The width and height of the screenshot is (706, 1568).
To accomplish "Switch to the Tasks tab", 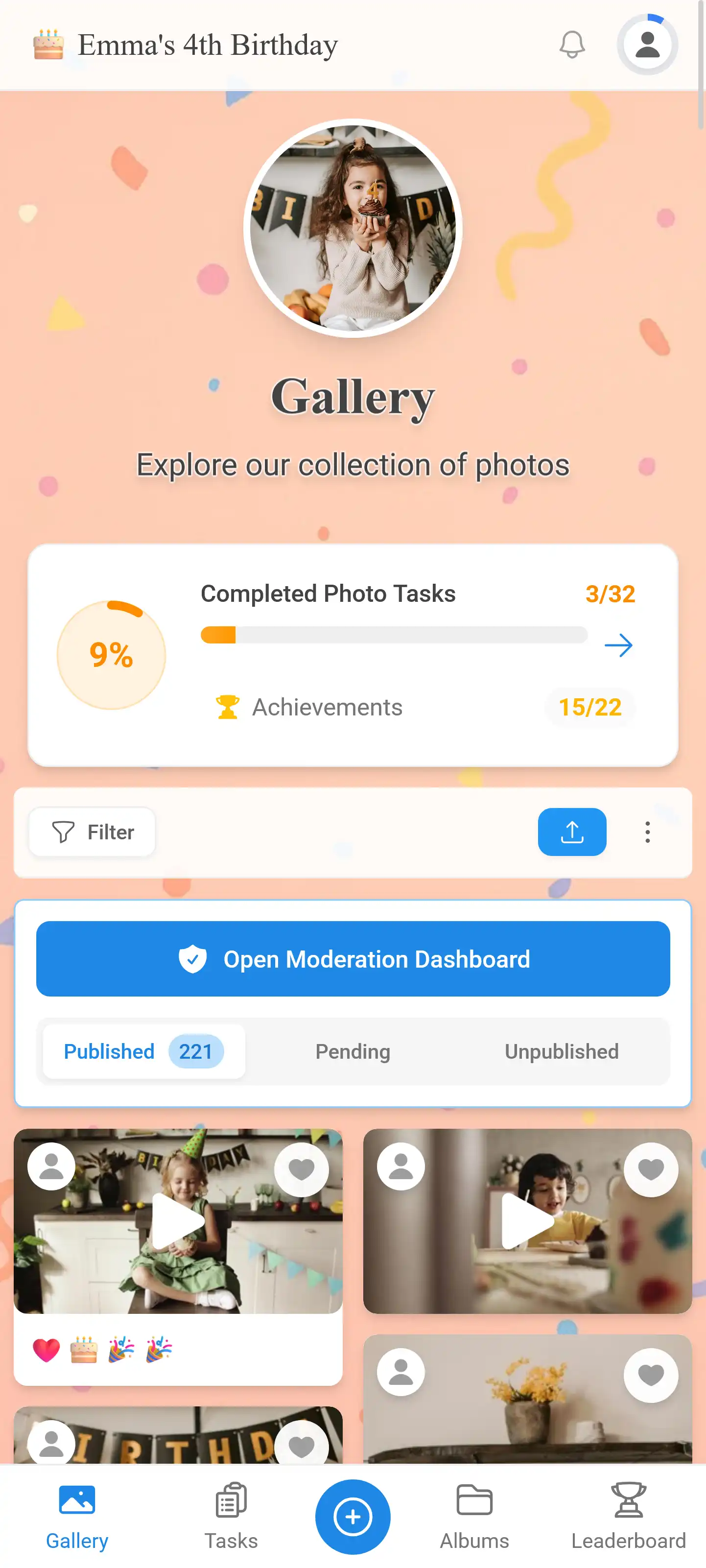I will pos(231,1516).
